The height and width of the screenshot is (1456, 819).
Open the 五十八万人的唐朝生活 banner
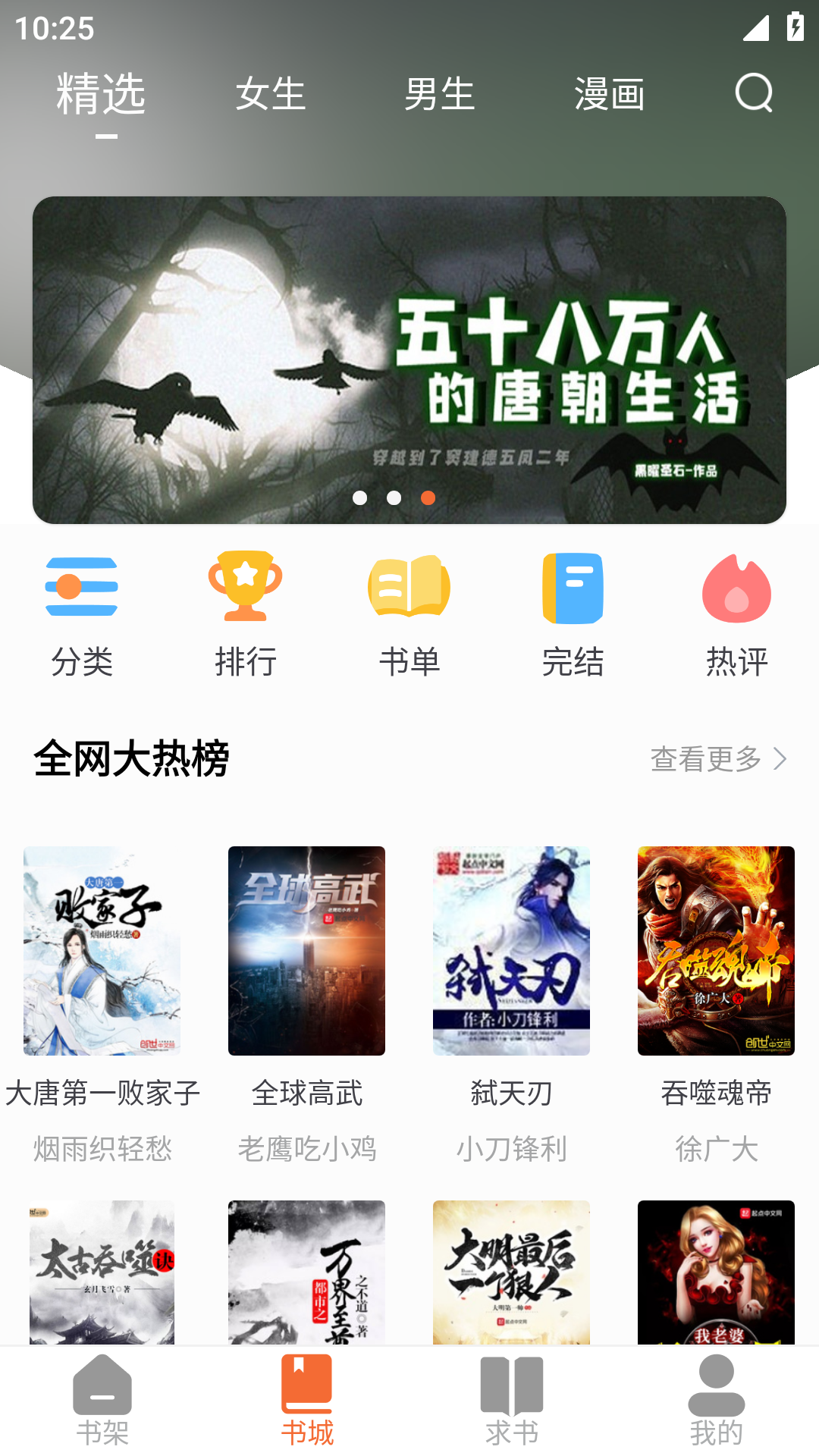click(x=409, y=359)
